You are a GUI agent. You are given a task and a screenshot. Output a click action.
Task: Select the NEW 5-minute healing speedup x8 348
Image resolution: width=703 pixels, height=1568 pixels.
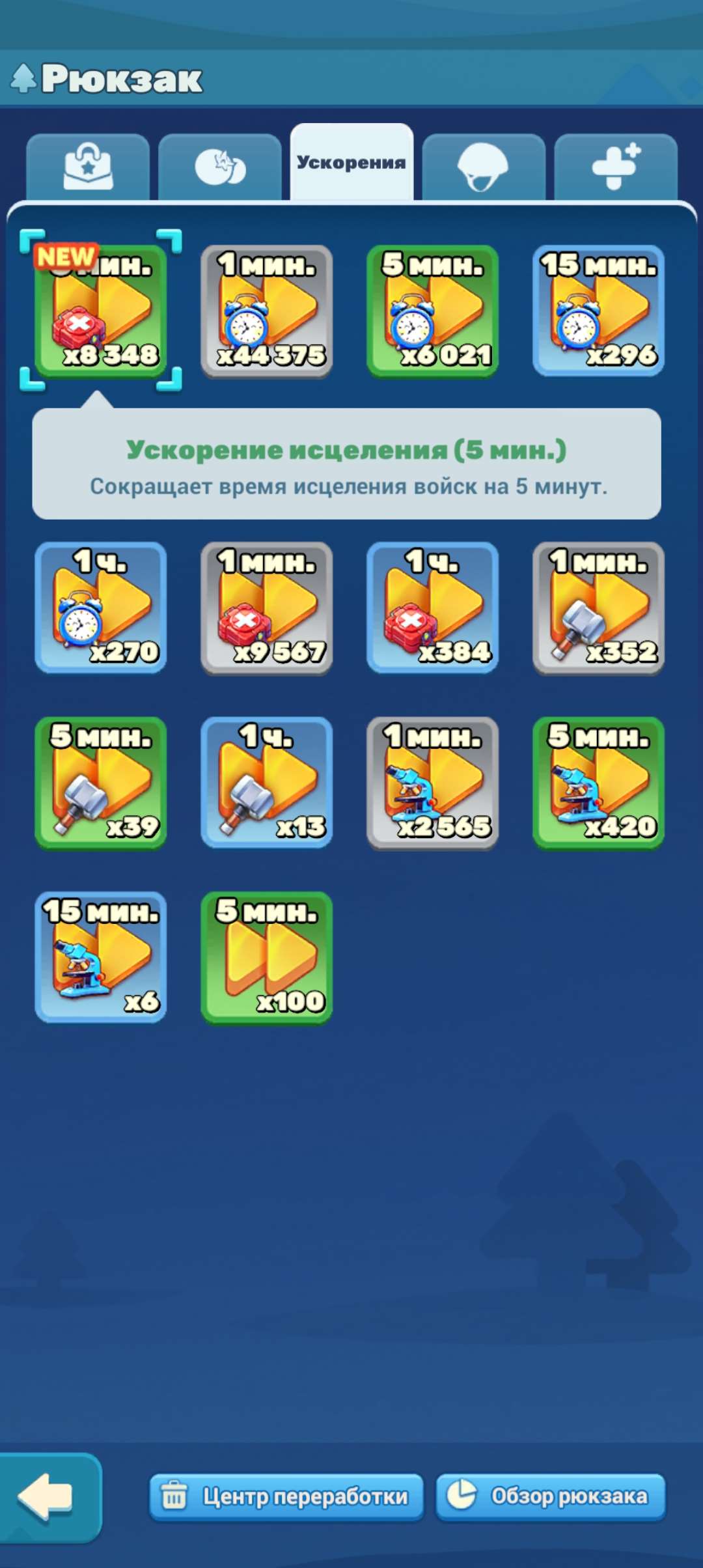[101, 309]
